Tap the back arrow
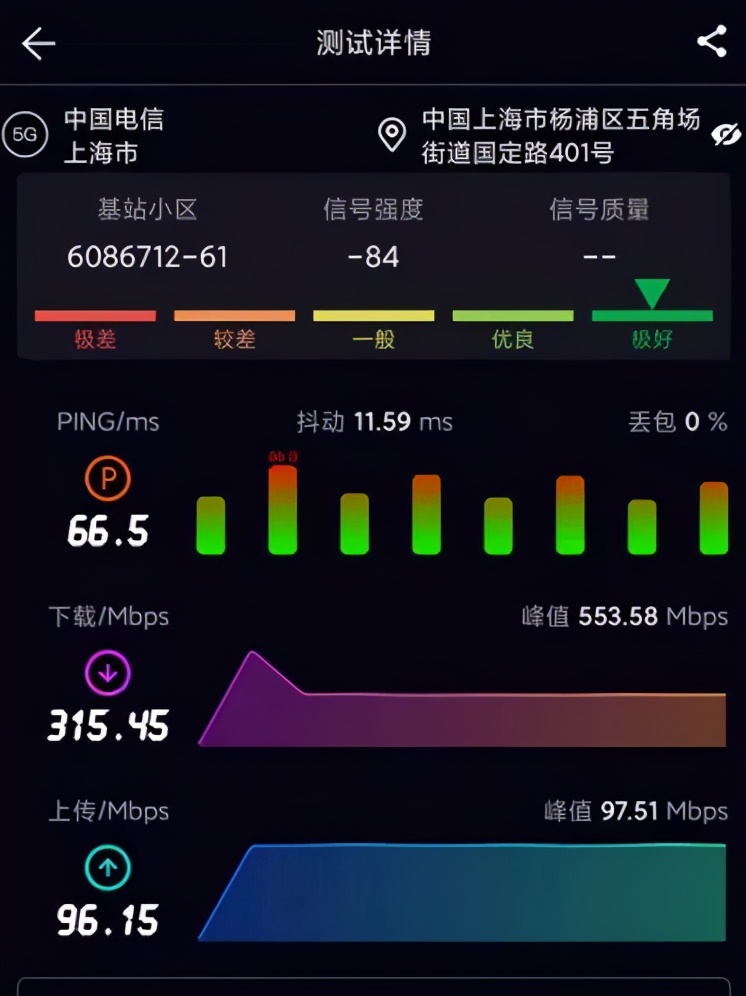746x996 pixels. coord(37,43)
